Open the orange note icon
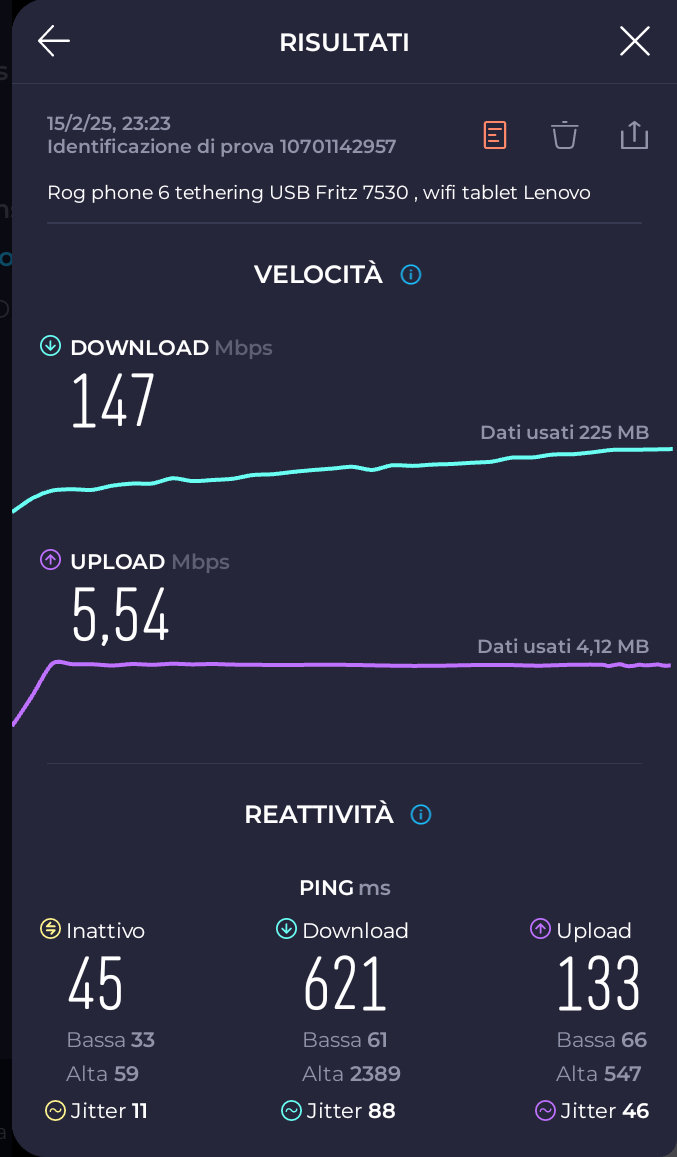This screenshot has width=677, height=1157. [495, 135]
